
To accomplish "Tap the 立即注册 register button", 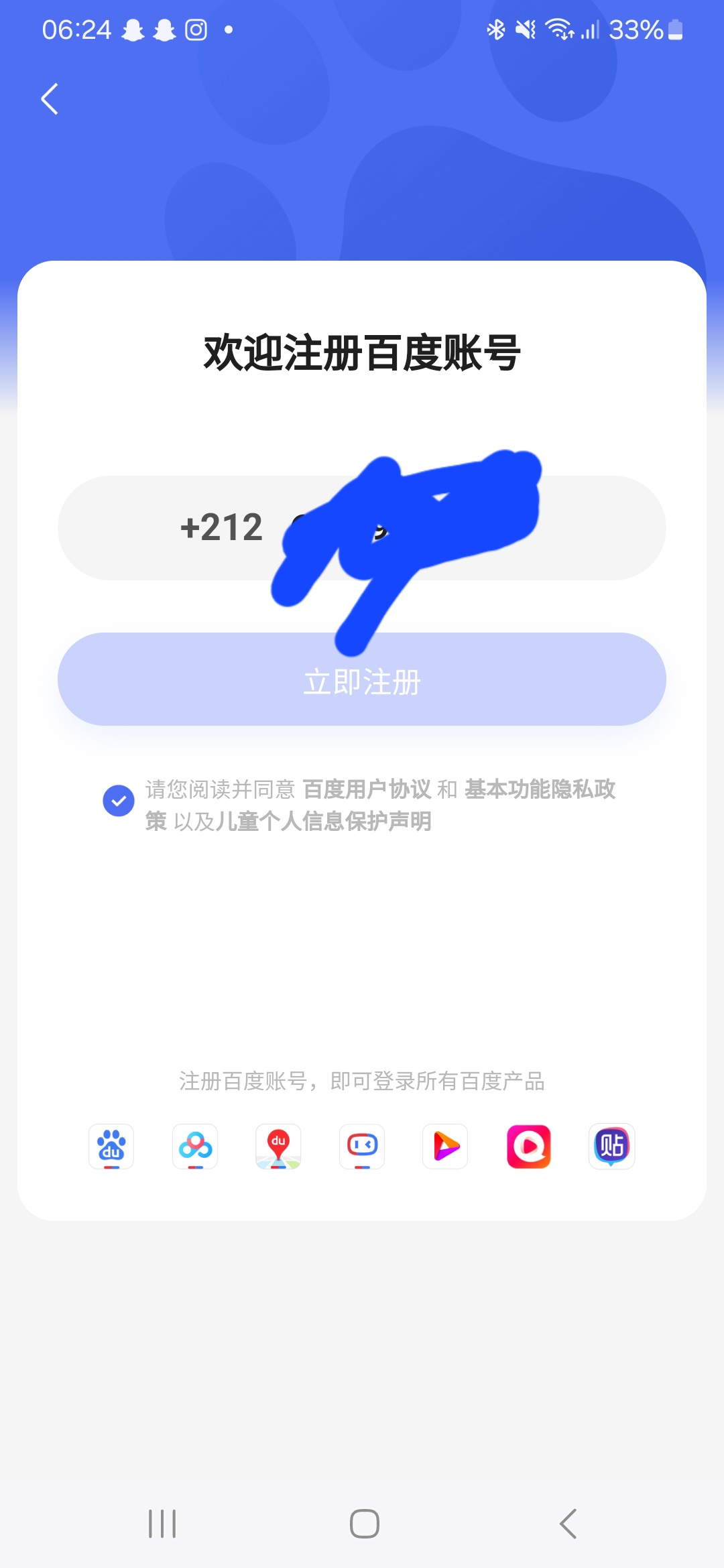I will click(362, 679).
